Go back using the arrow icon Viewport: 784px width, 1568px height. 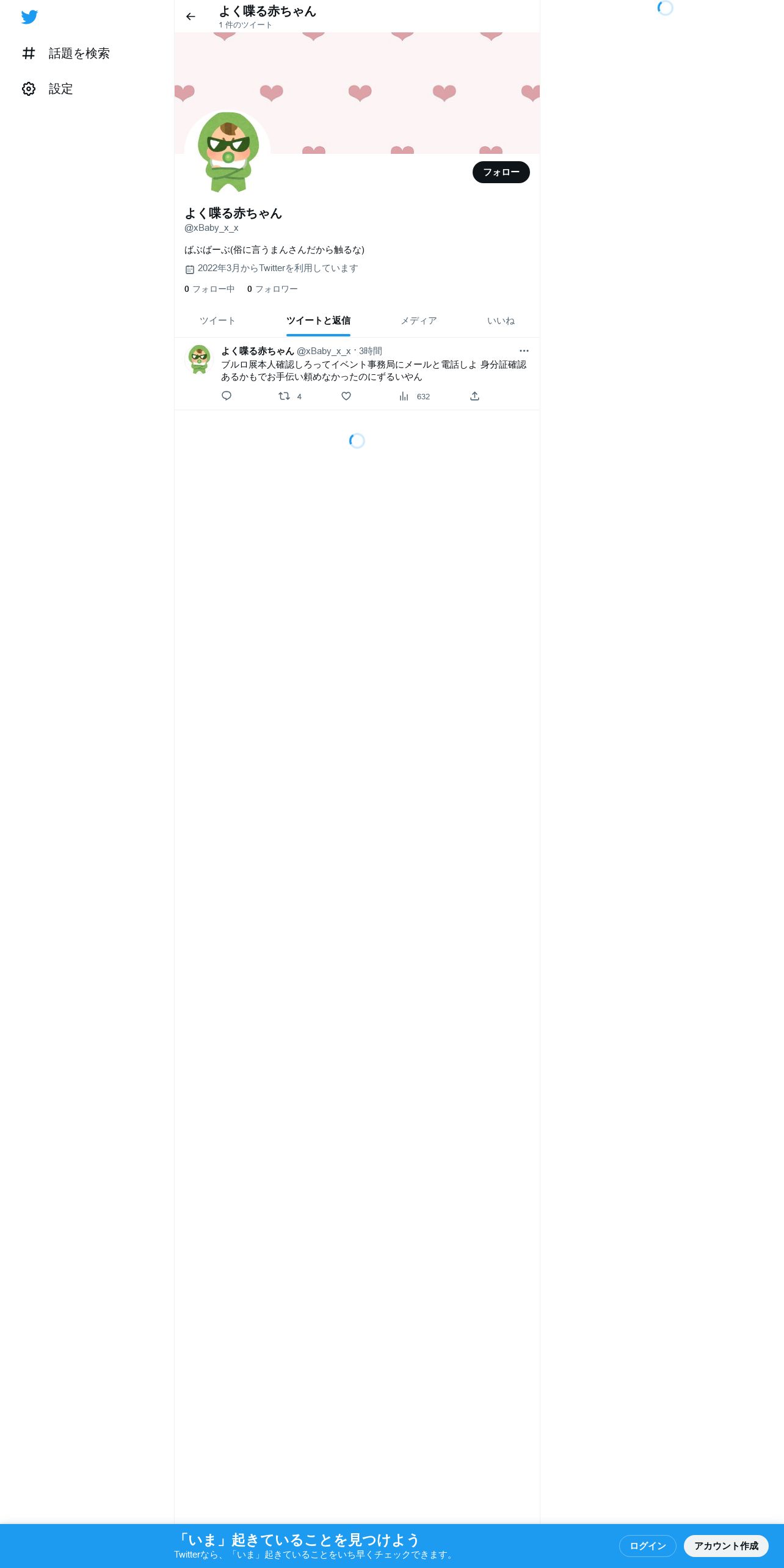pyautogui.click(x=191, y=16)
